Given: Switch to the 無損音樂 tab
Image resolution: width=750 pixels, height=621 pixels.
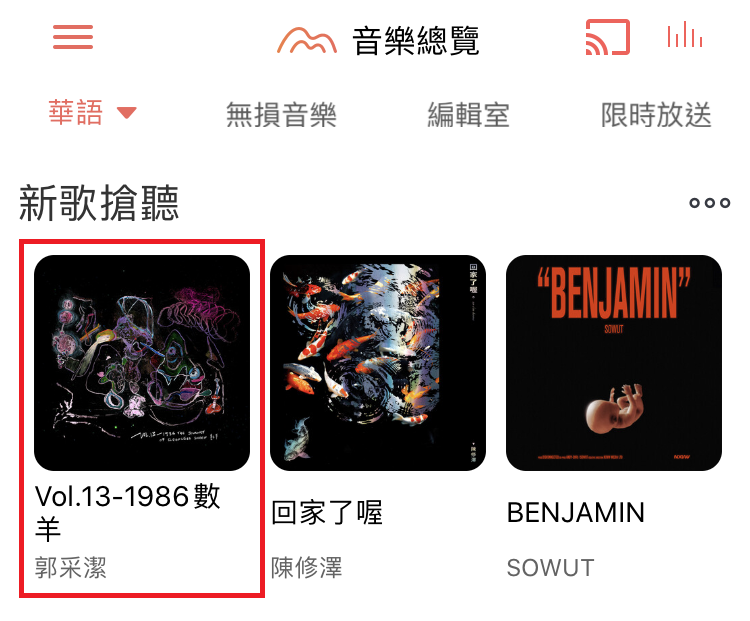Looking at the screenshot, I should (281, 115).
